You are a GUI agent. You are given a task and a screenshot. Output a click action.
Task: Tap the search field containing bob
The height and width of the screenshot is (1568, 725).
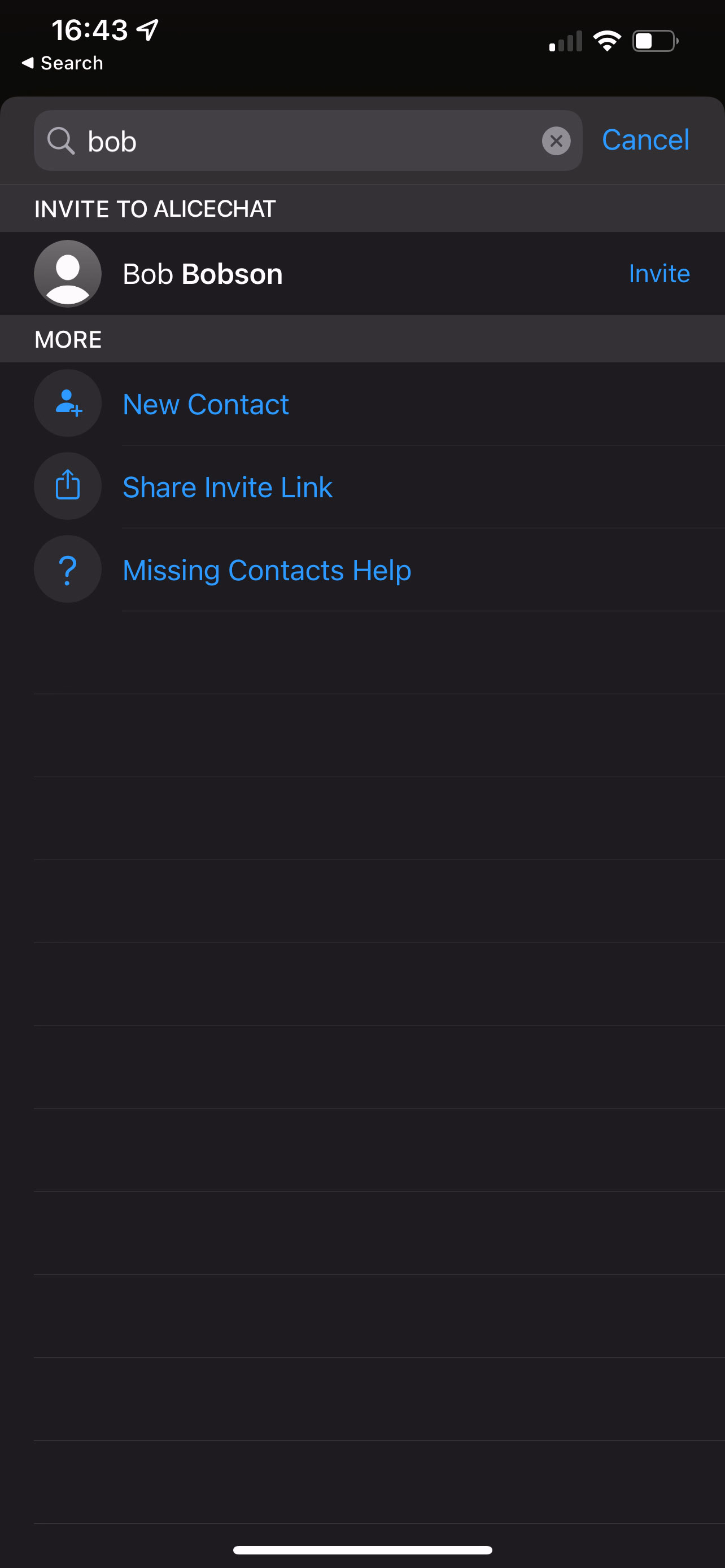[x=308, y=141]
